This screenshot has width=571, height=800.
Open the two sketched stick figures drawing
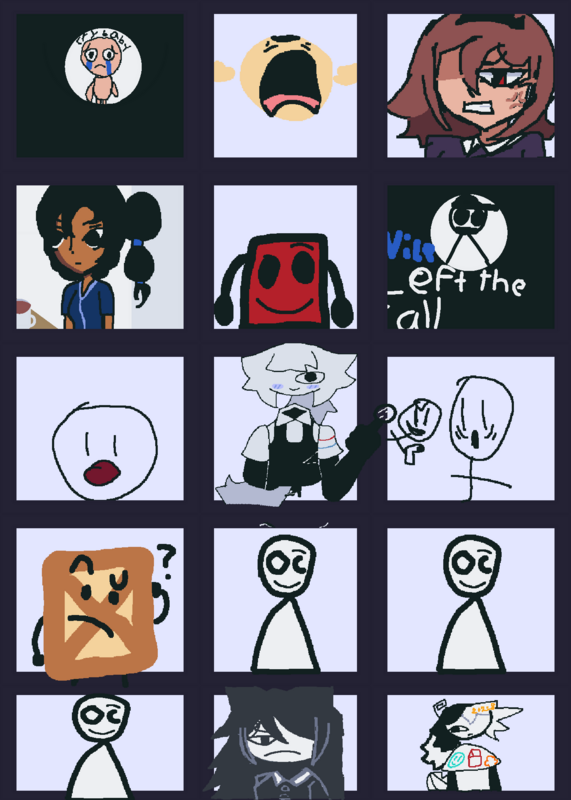click(x=470, y=429)
